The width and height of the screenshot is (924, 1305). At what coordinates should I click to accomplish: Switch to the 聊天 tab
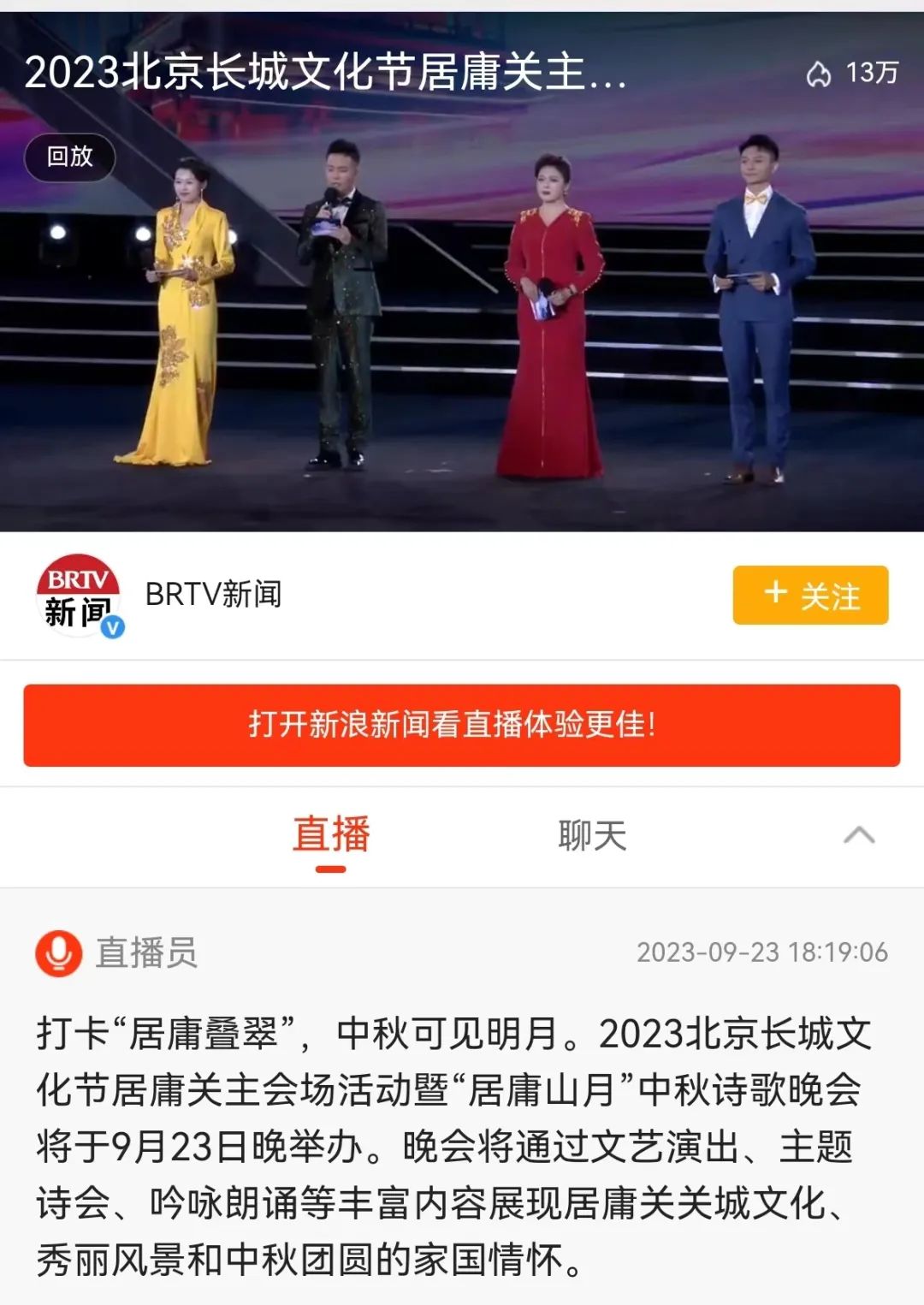coord(592,835)
